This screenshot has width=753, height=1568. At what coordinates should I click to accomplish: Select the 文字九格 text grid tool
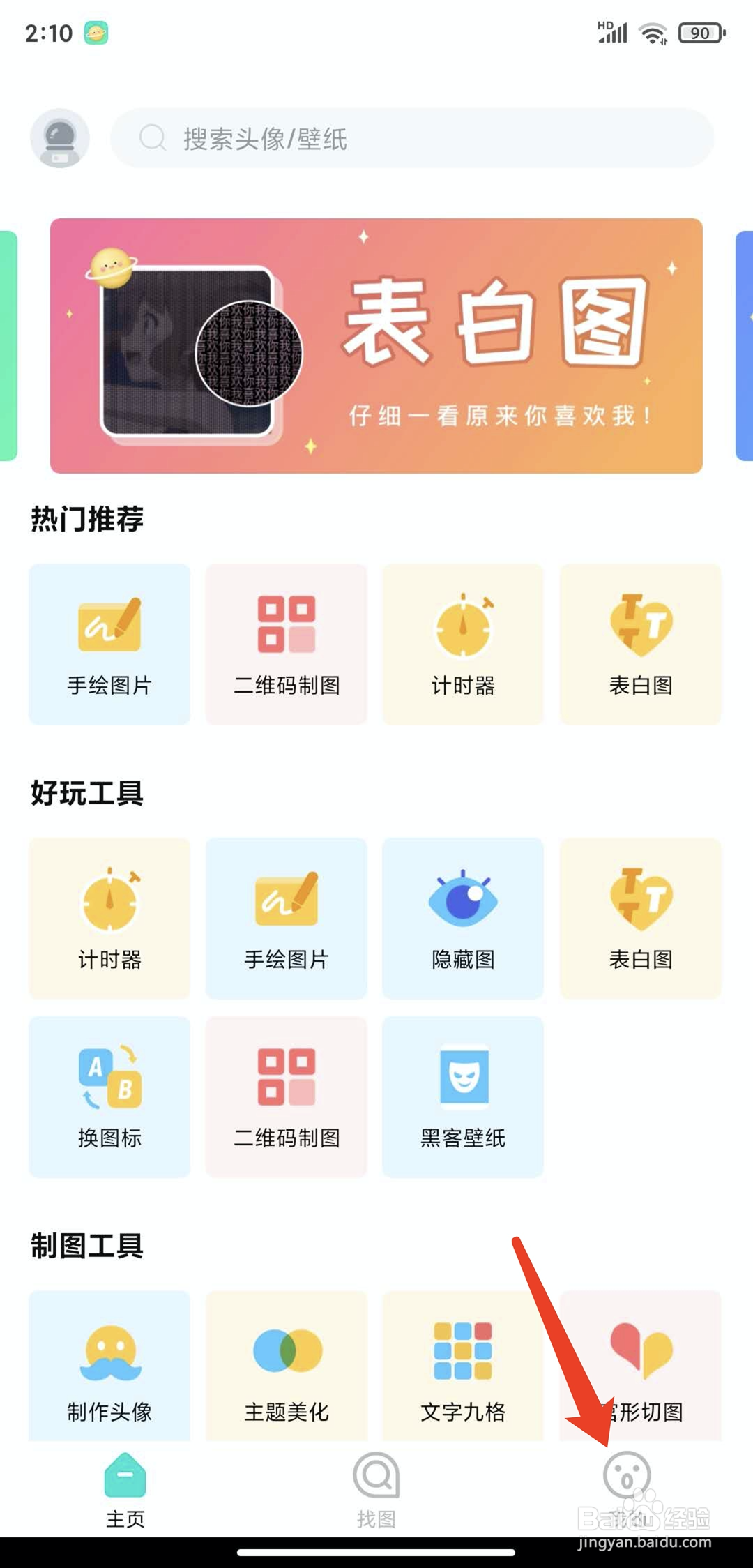[x=463, y=1367]
